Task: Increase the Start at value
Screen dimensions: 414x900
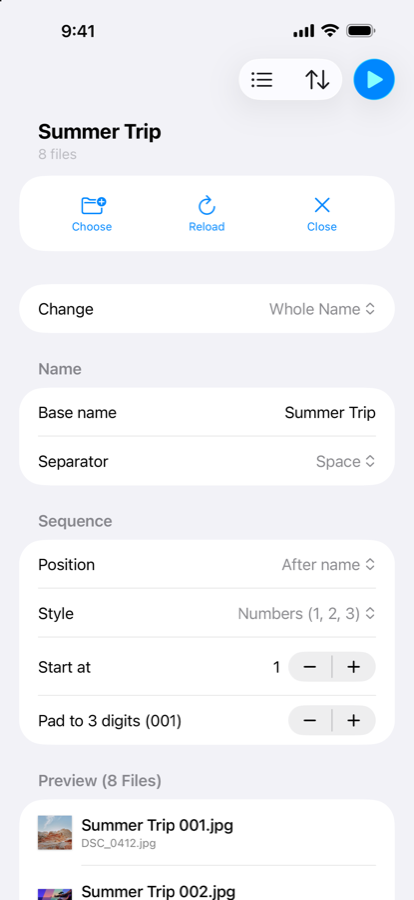Action: coord(354,667)
